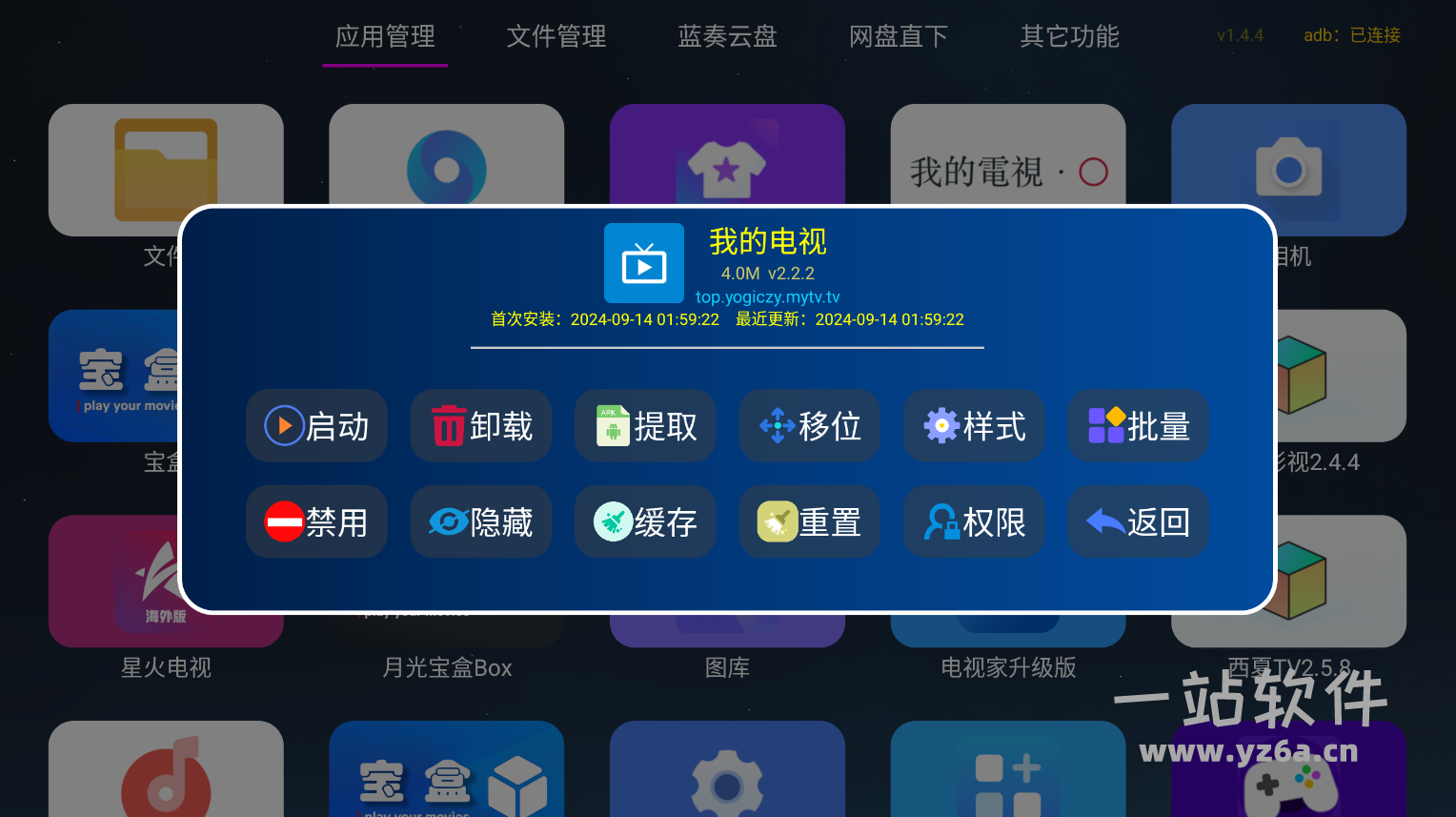
Task: Extract the APK with 提取
Action: pos(645,426)
